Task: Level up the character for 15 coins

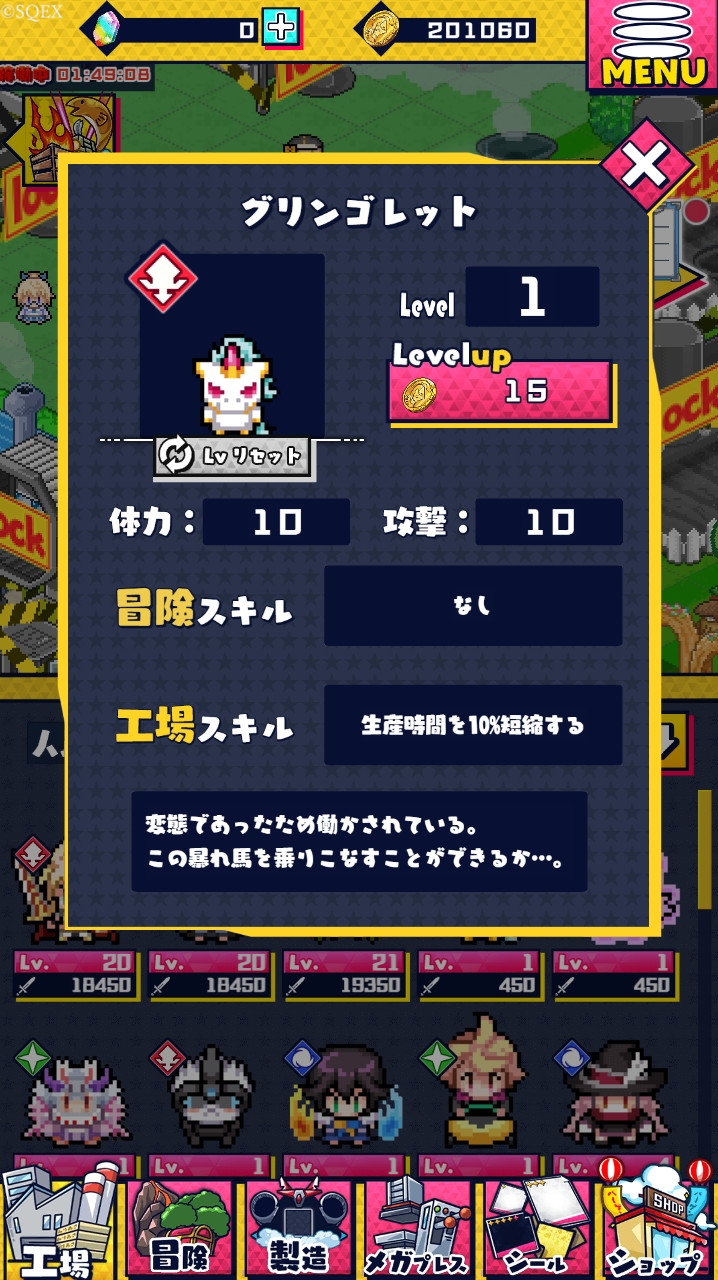Action: (500, 391)
